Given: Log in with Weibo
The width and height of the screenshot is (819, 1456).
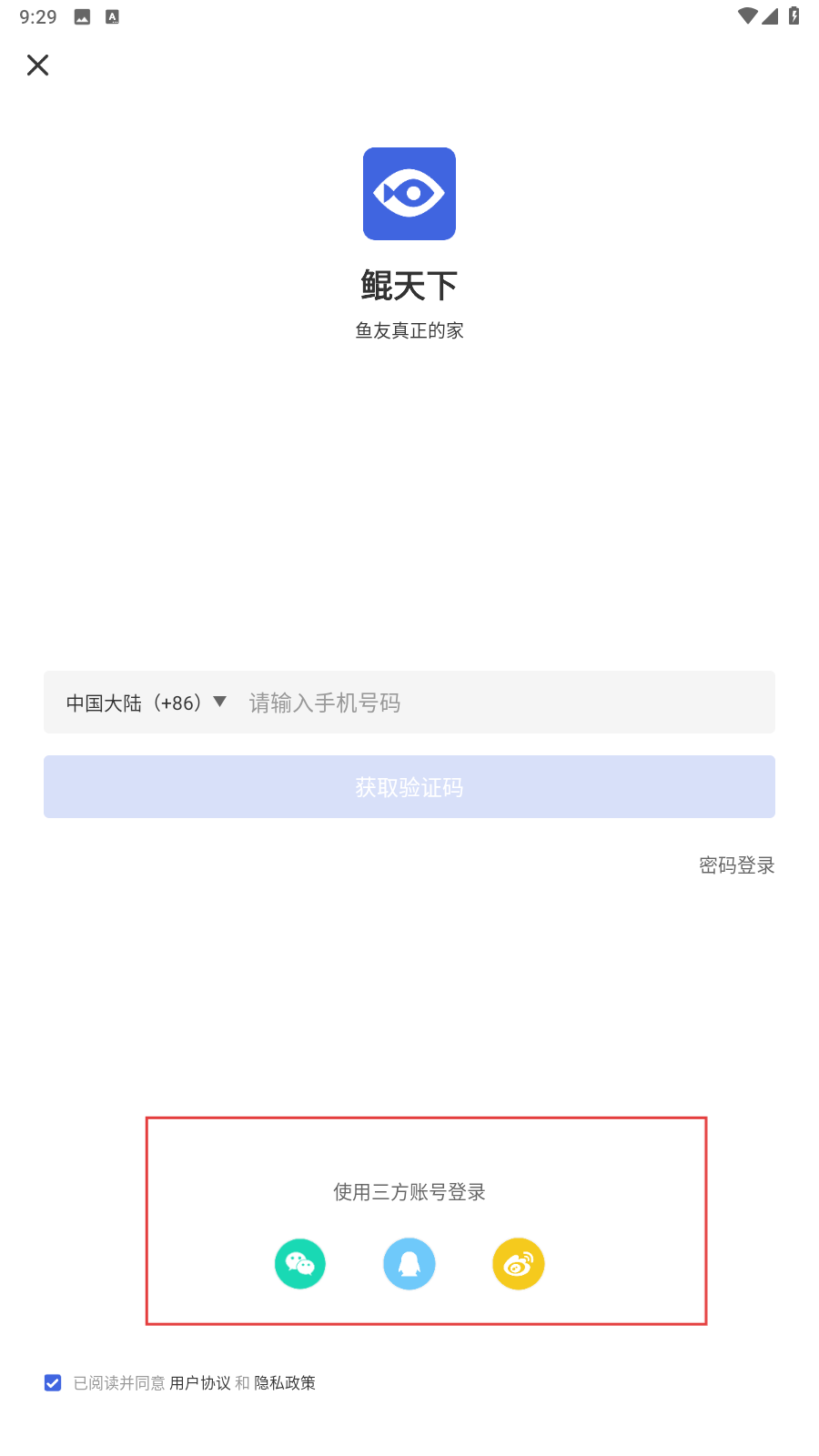Looking at the screenshot, I should 519,1264.
